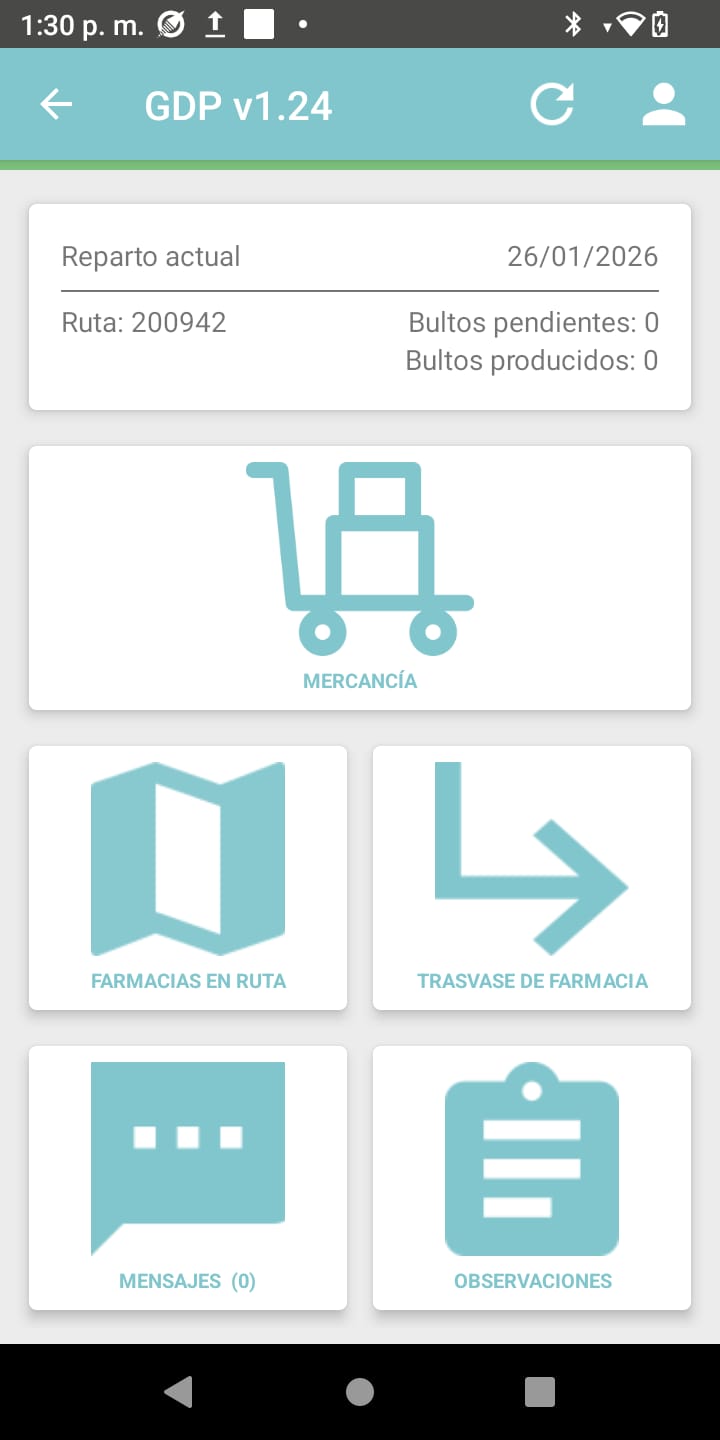
Task: Open the user profile icon
Action: click(x=663, y=105)
